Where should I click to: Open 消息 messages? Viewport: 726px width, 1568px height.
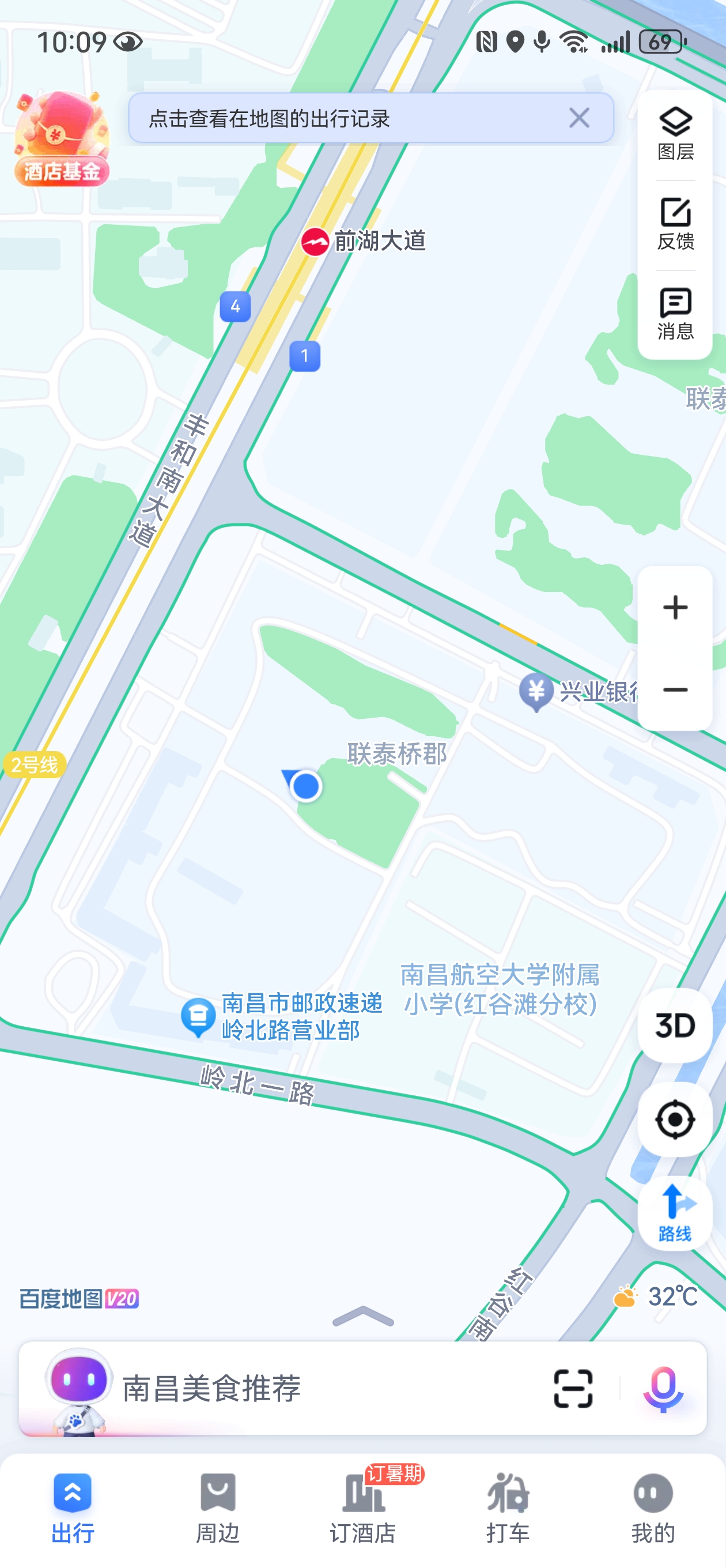coord(675,314)
